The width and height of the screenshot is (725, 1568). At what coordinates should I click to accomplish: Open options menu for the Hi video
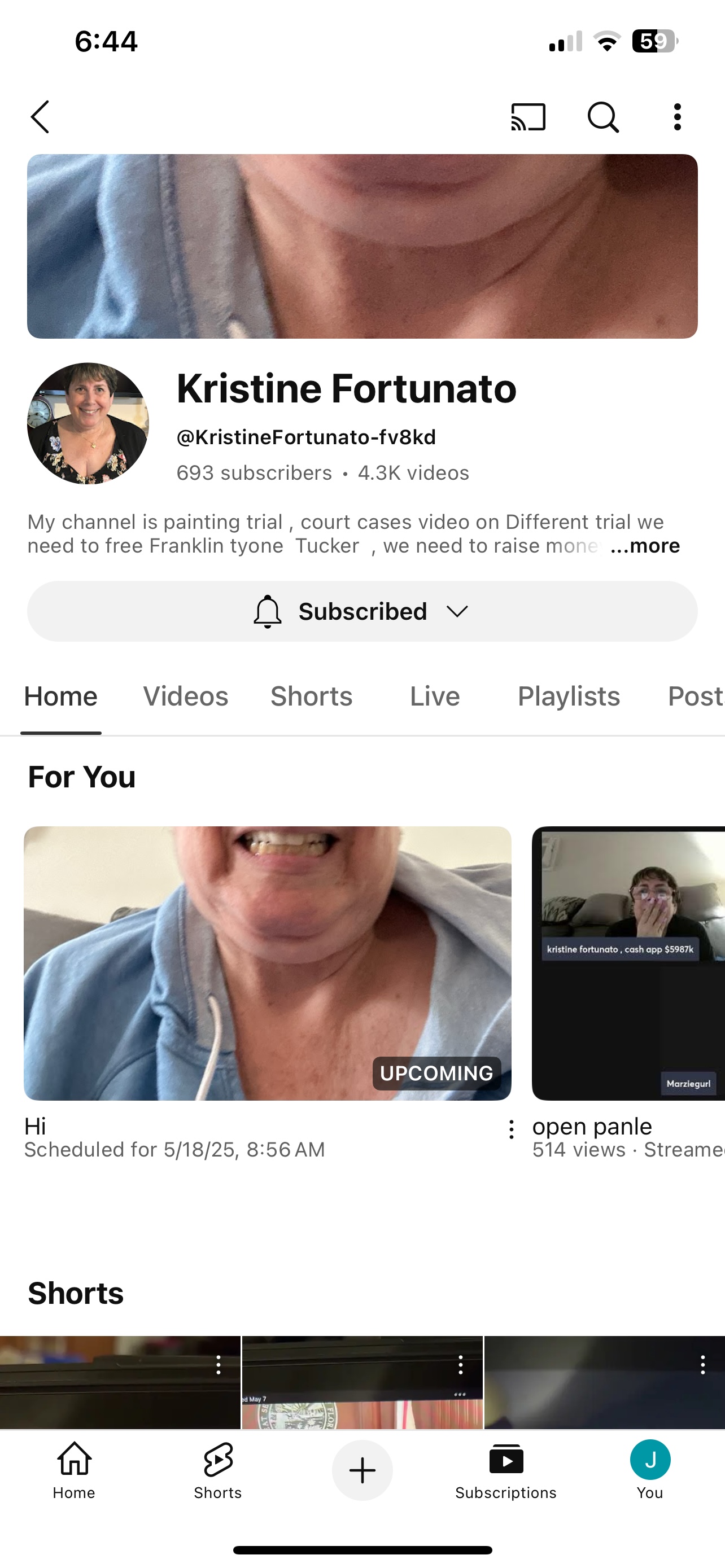(x=512, y=1130)
